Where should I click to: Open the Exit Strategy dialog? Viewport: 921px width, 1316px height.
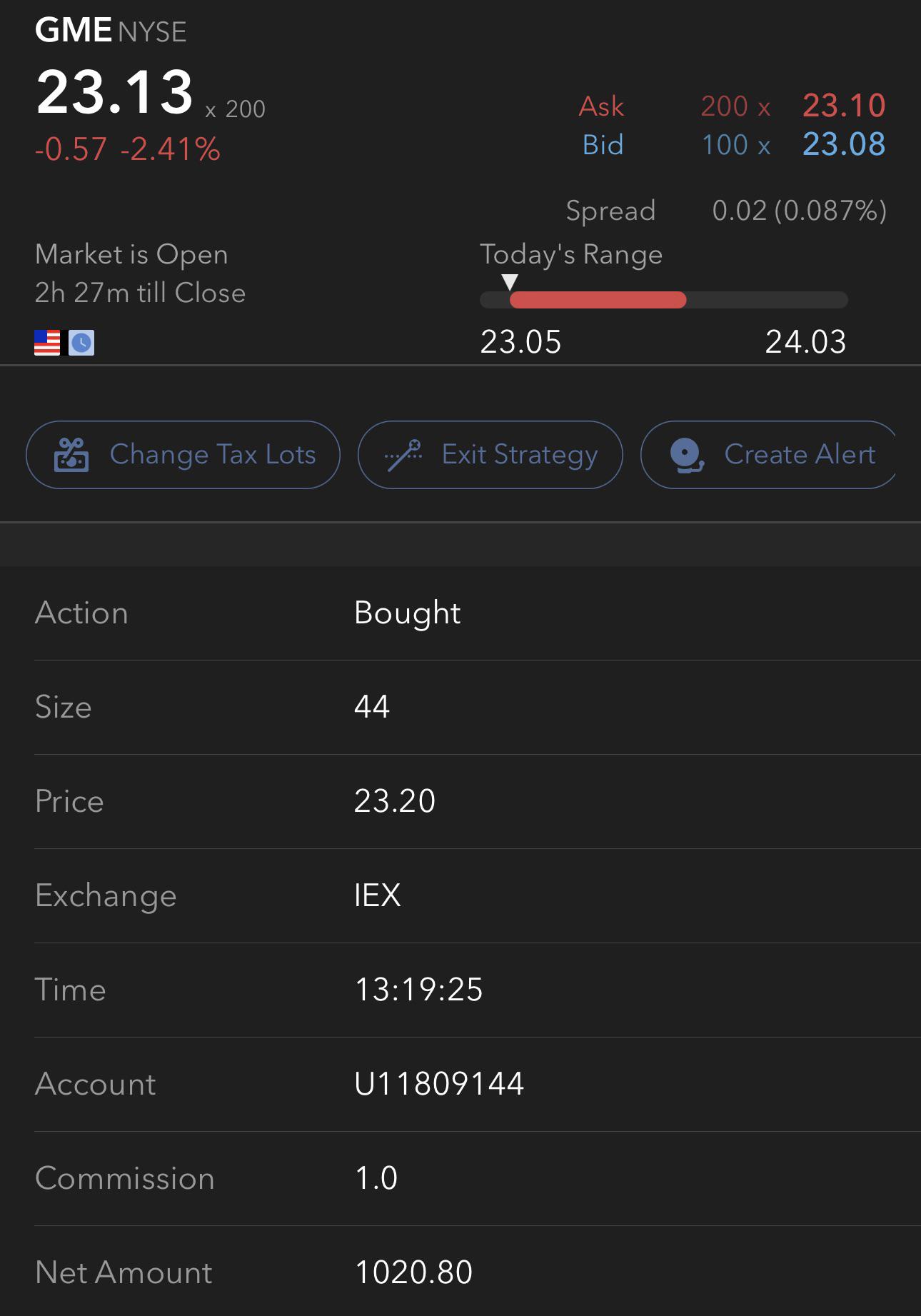(x=490, y=454)
